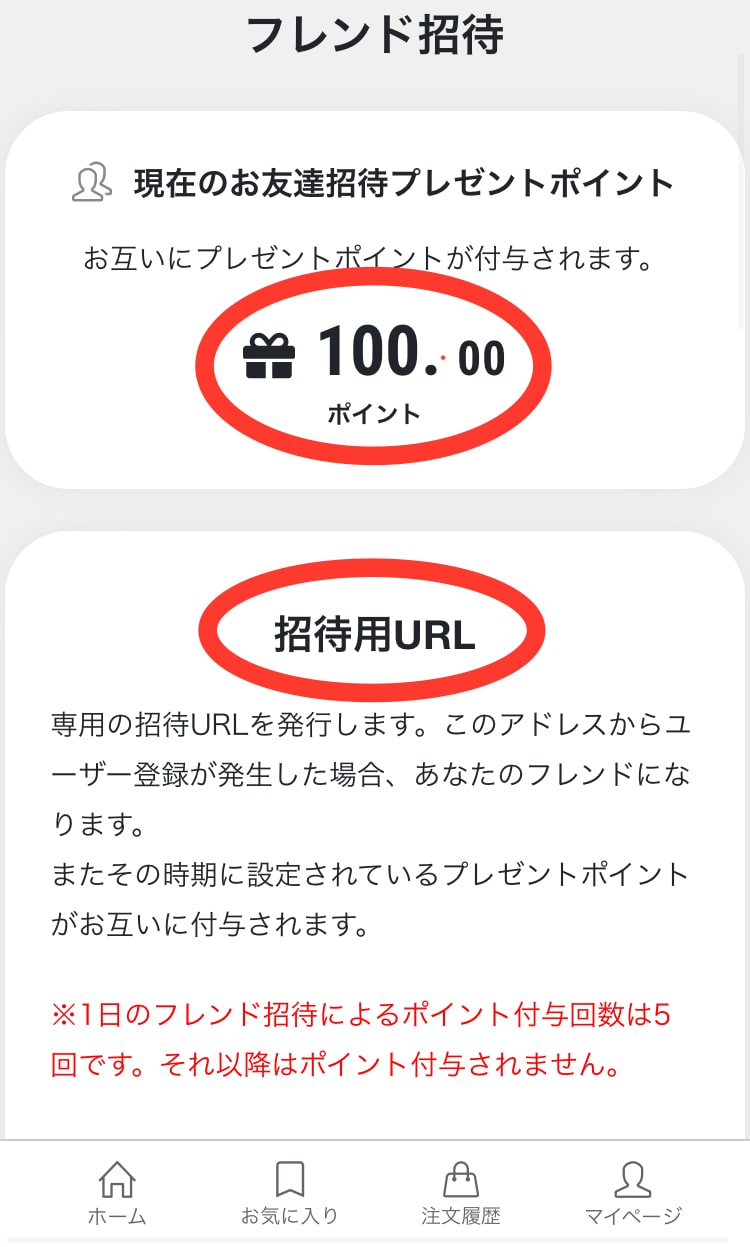Switch to 注文履歴 order history
750x1247 pixels.
[461, 1193]
